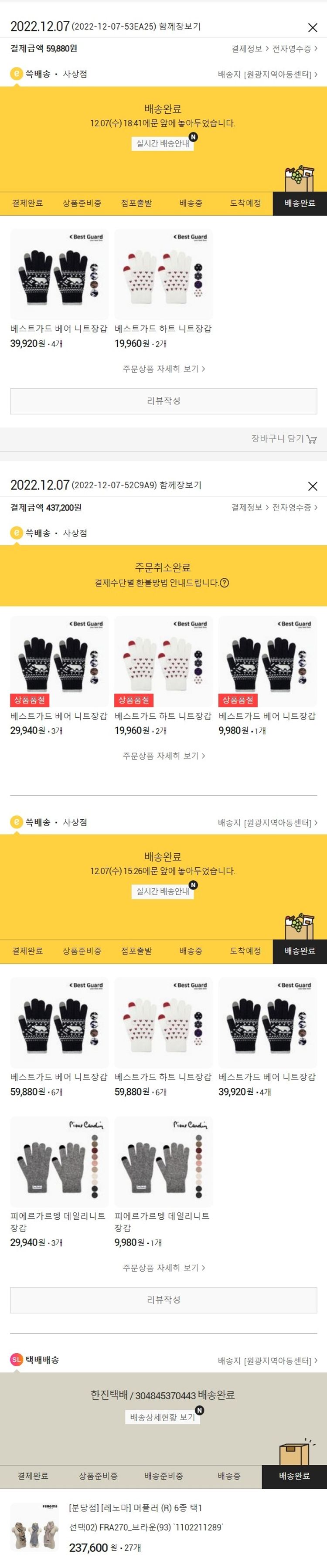Close the order card numbered 52C9A9
The height and width of the screenshot is (1568, 327).
pyautogui.click(x=312, y=486)
